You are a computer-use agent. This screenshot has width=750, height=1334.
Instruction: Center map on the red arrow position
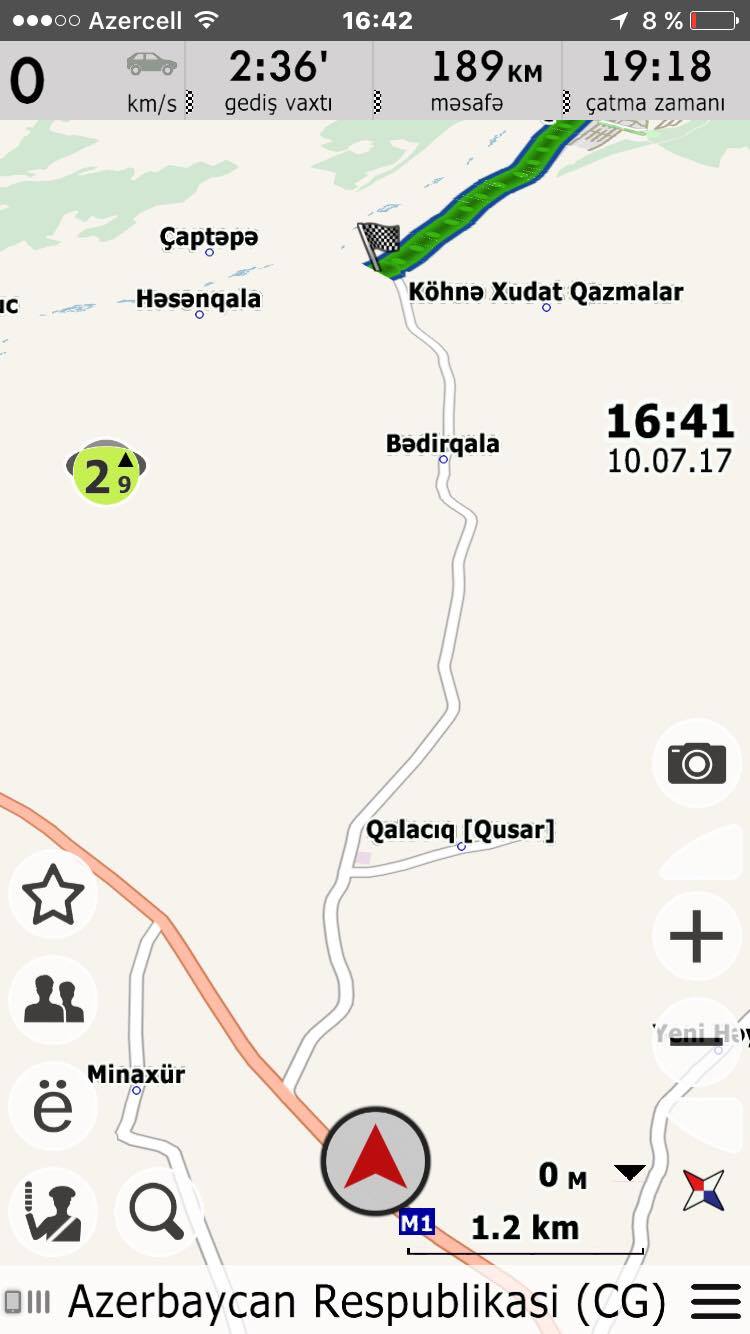tap(375, 1162)
